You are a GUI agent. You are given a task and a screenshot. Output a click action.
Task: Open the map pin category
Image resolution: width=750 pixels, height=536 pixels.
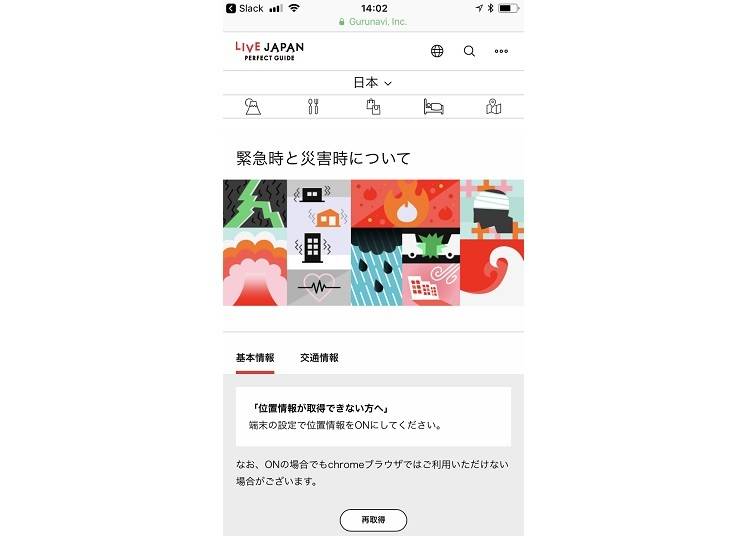pos(493,107)
